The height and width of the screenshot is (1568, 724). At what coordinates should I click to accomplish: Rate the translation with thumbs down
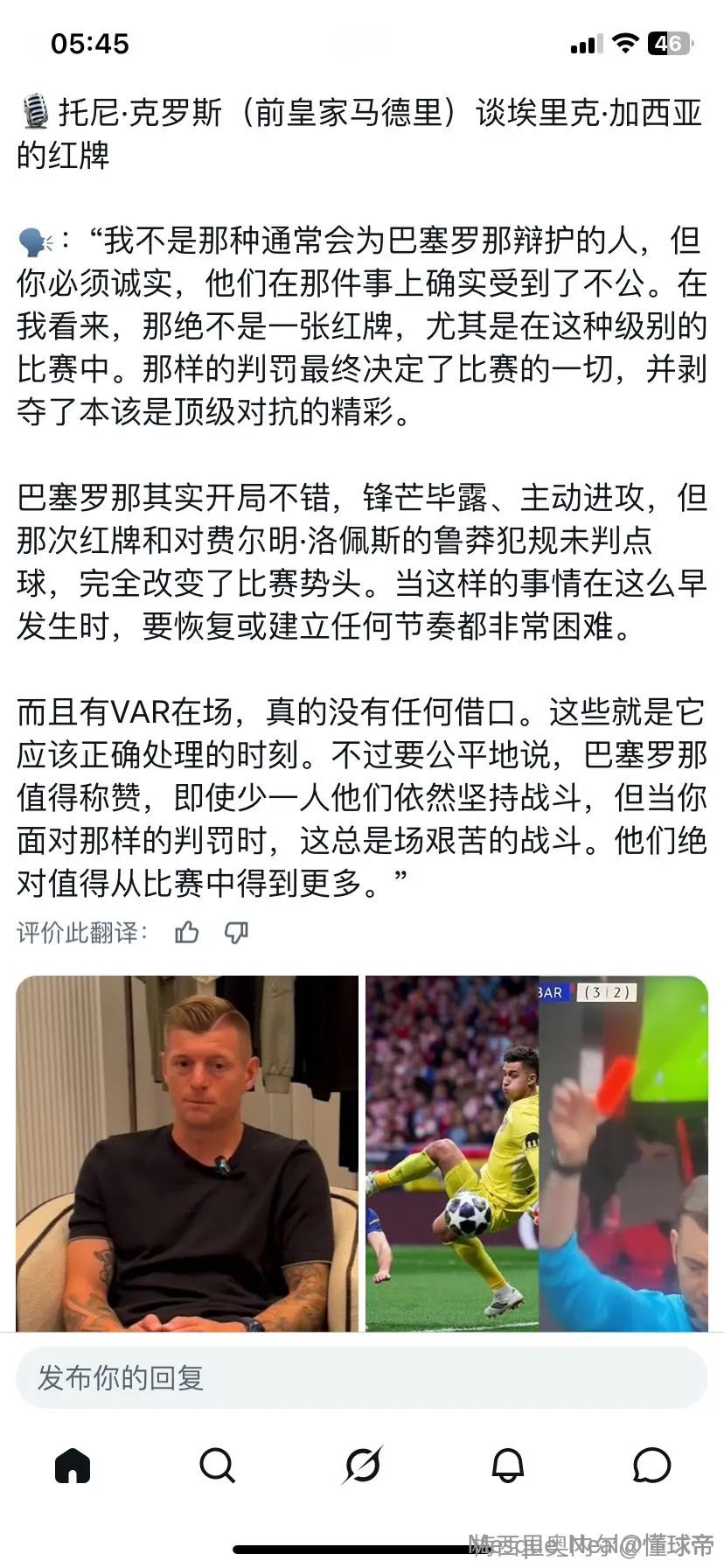236,933
